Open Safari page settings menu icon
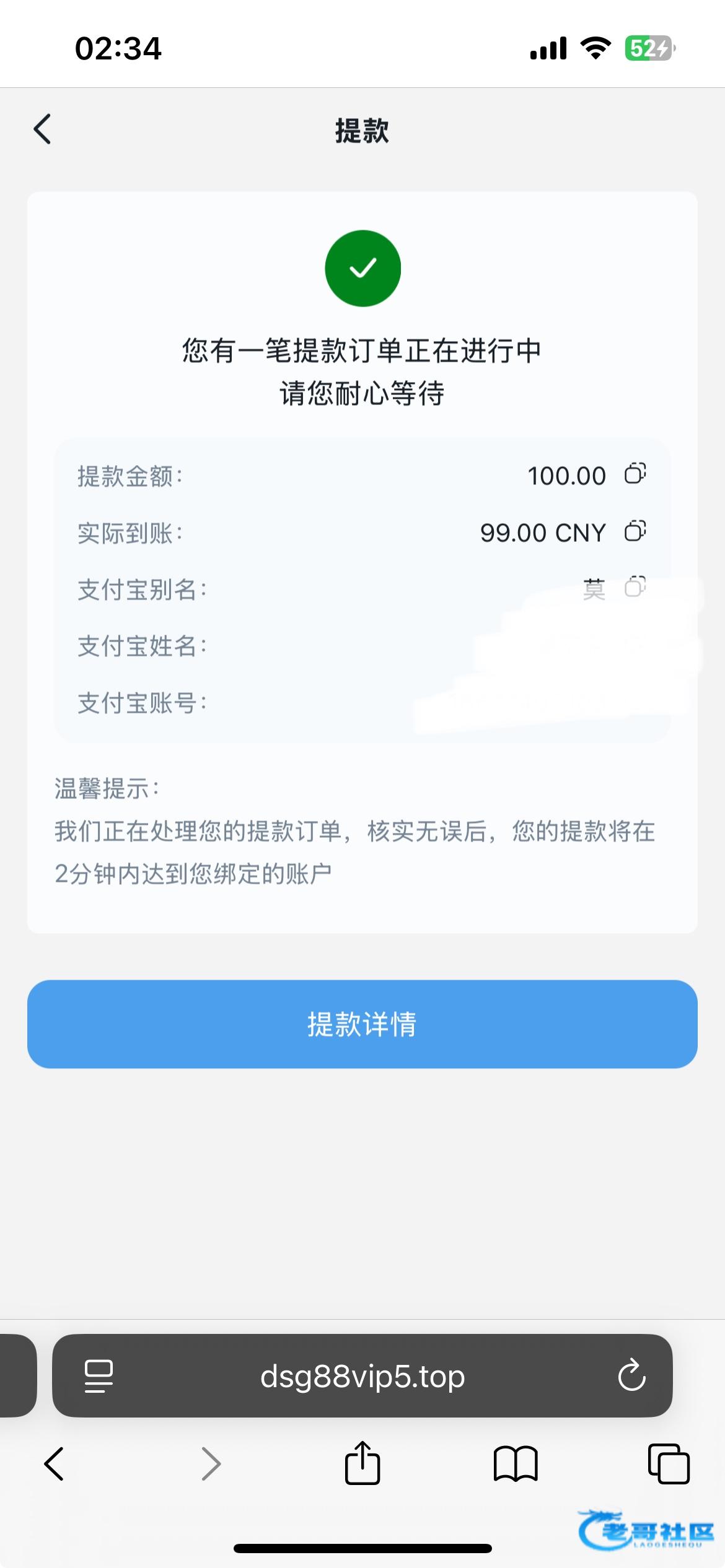The width and height of the screenshot is (725, 1568). pos(99,1377)
